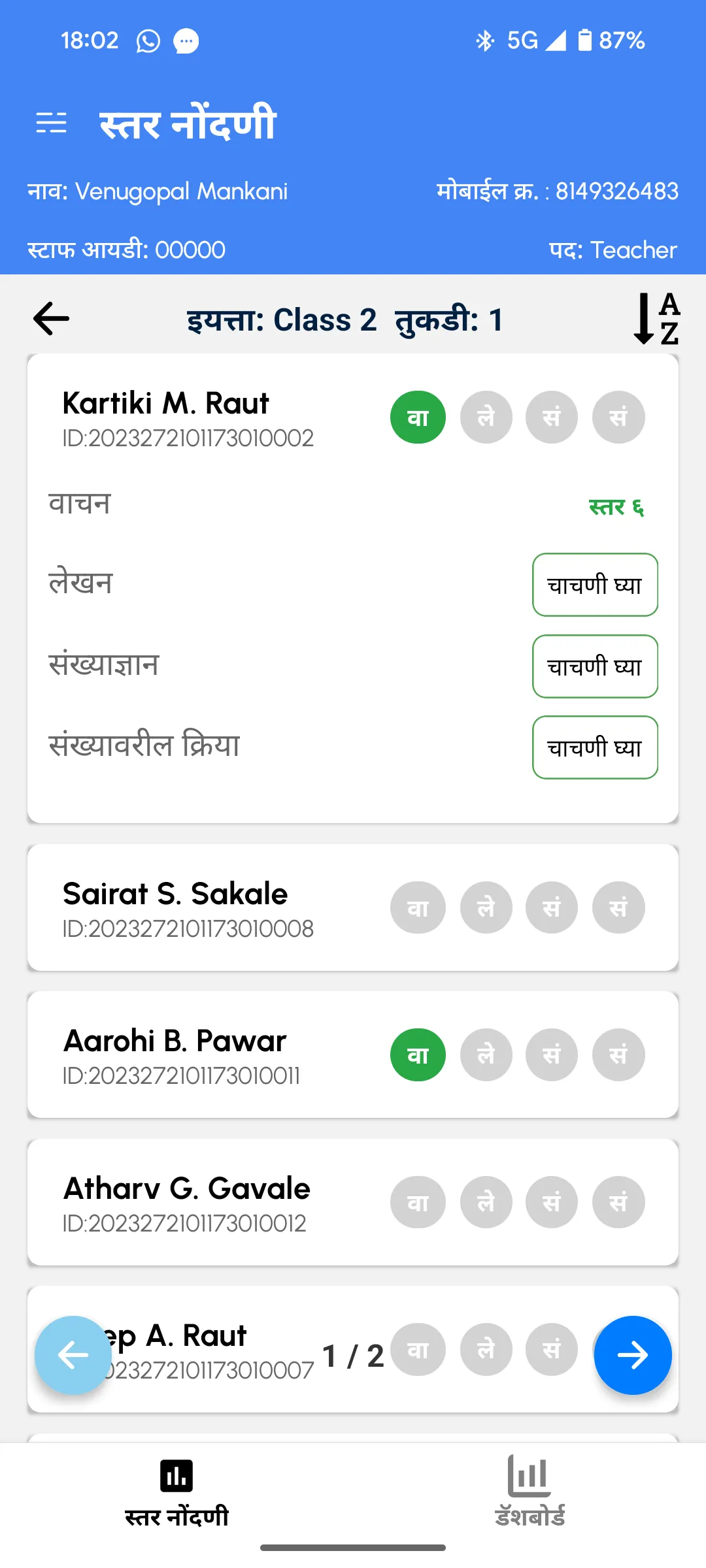Open Aarohi B. Pawar's student card
Screen dimensions: 706x1568
click(196, 1054)
